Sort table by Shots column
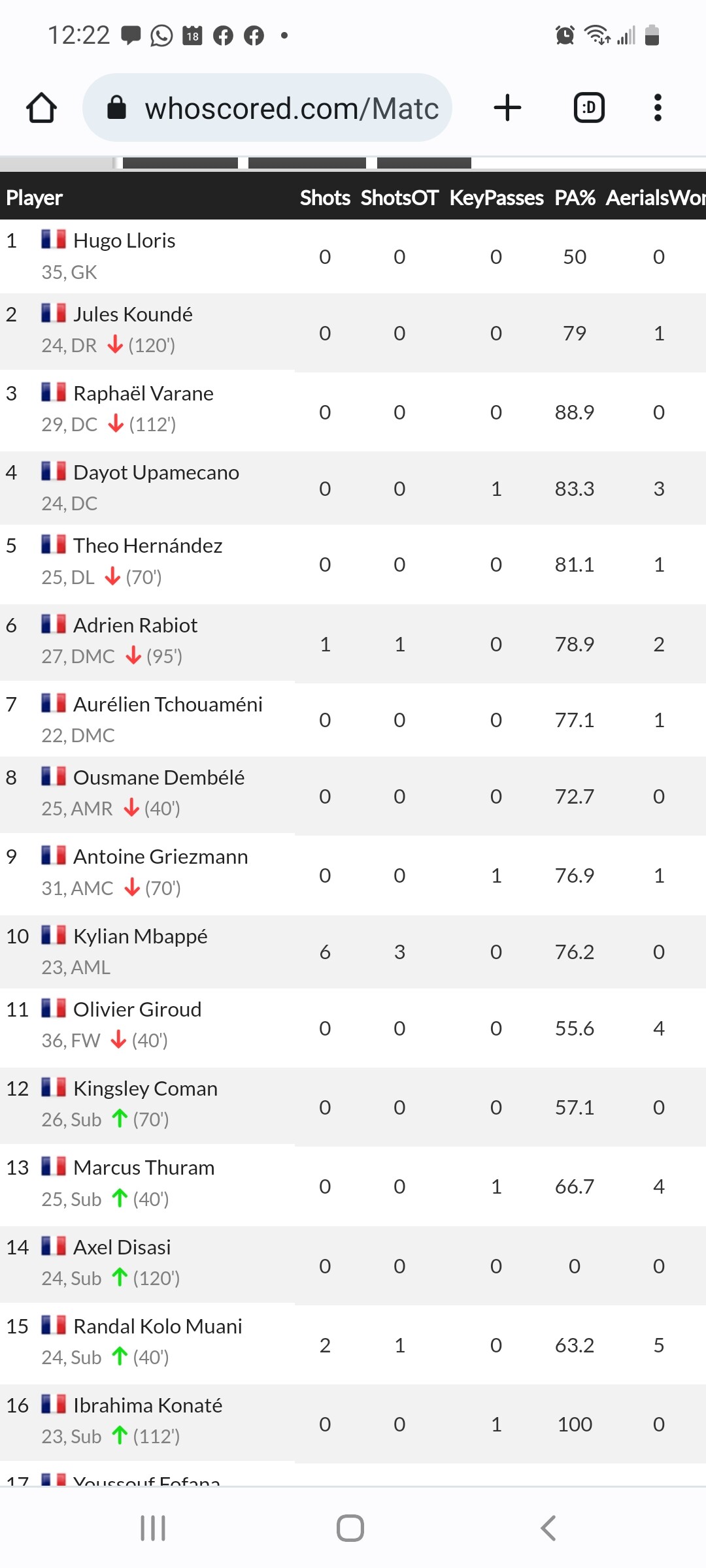706x1568 pixels. (x=325, y=197)
